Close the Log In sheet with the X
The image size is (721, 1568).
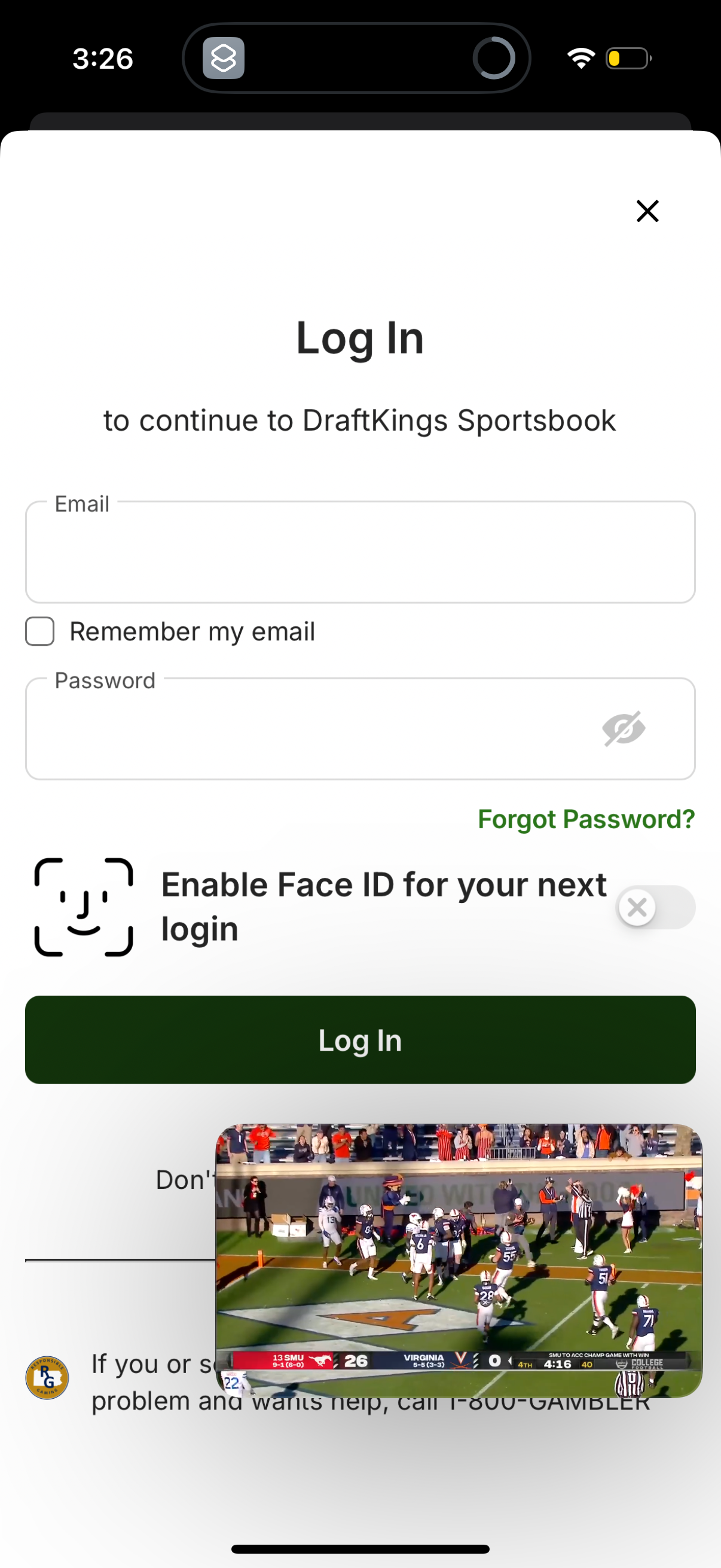(647, 211)
